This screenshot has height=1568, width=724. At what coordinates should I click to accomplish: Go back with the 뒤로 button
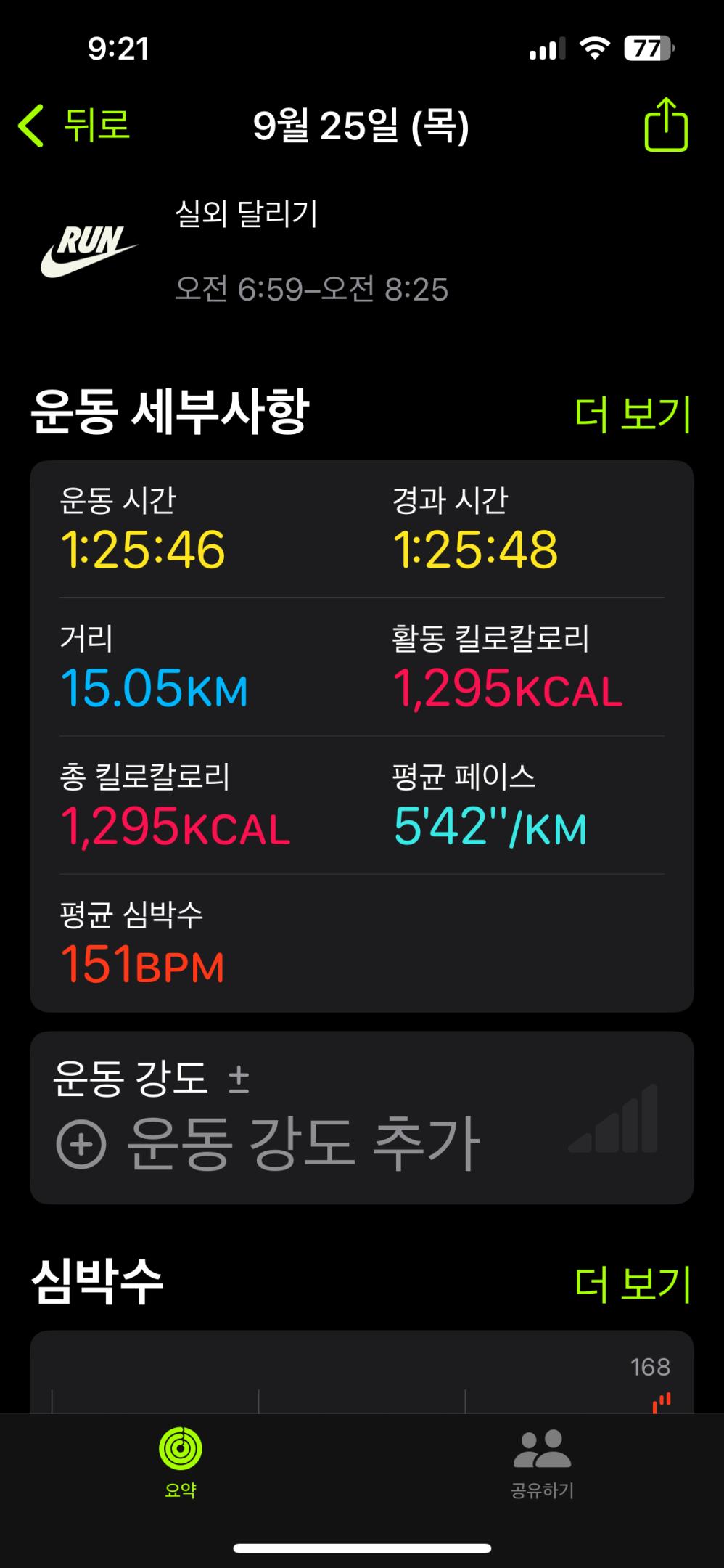75,126
